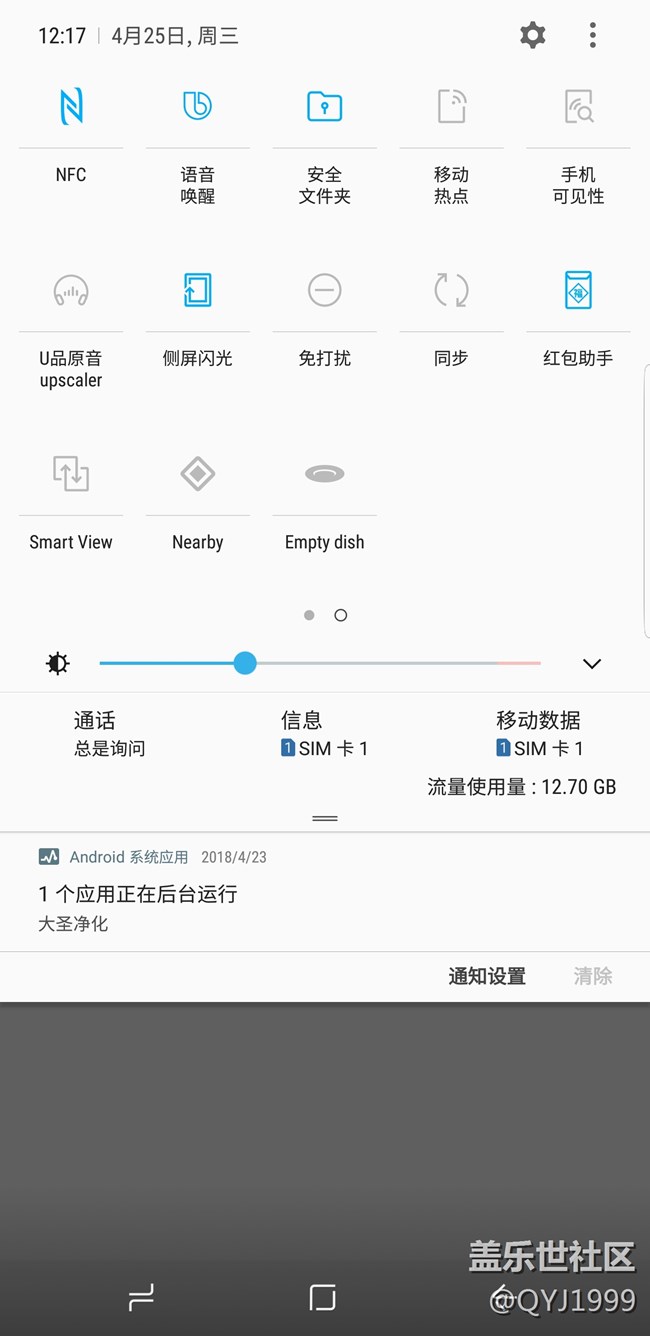The height and width of the screenshot is (1336, 650).
Task: Turn on Smart View
Action: (71, 475)
